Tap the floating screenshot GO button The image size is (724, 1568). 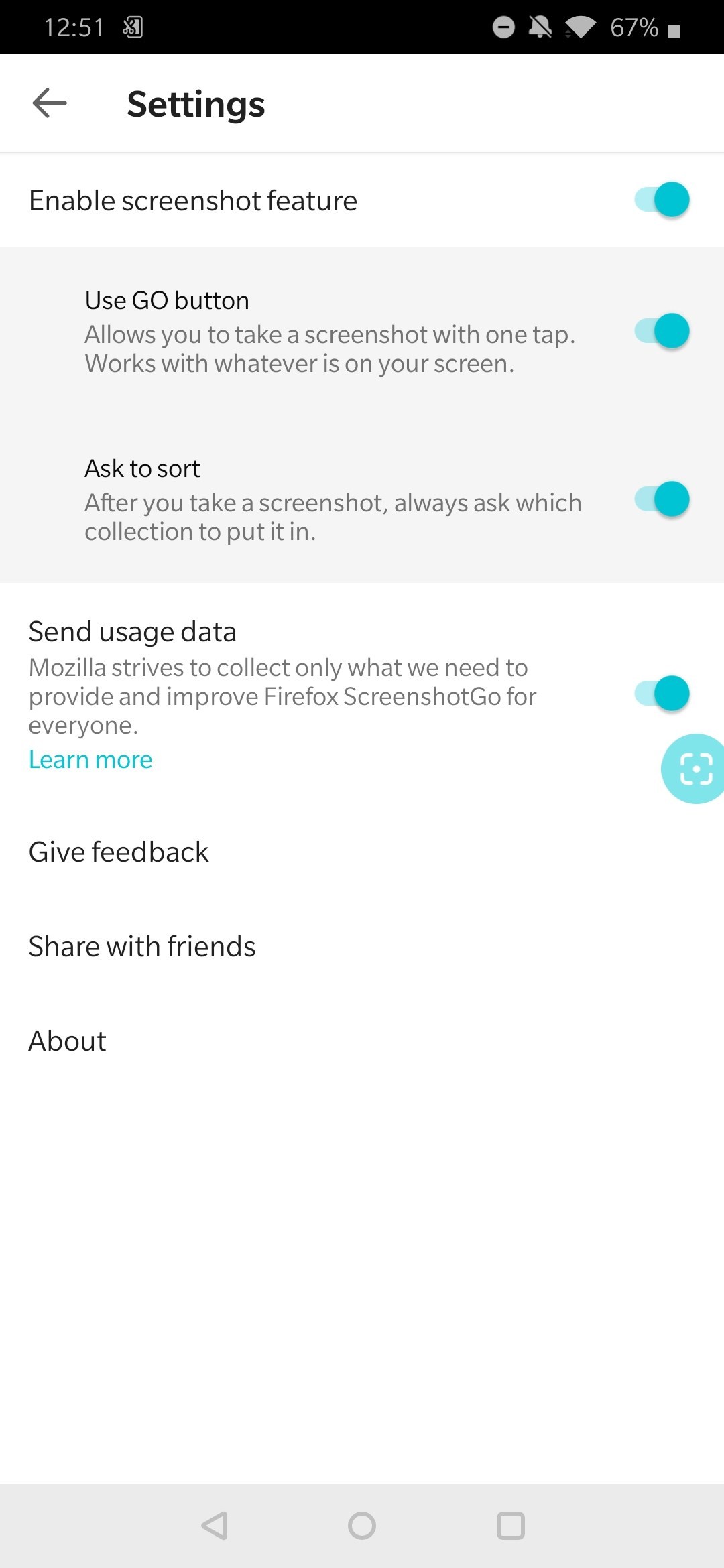pos(693,769)
